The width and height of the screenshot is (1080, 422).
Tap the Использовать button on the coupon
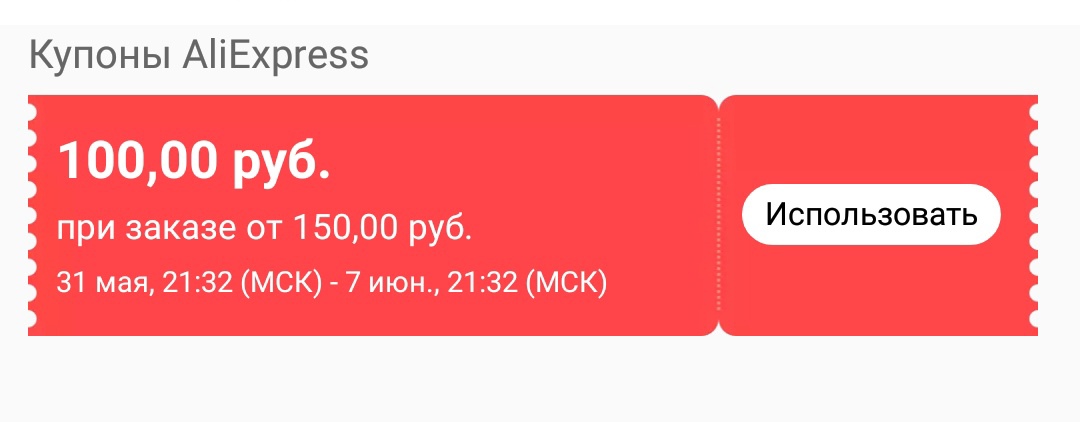click(x=870, y=214)
